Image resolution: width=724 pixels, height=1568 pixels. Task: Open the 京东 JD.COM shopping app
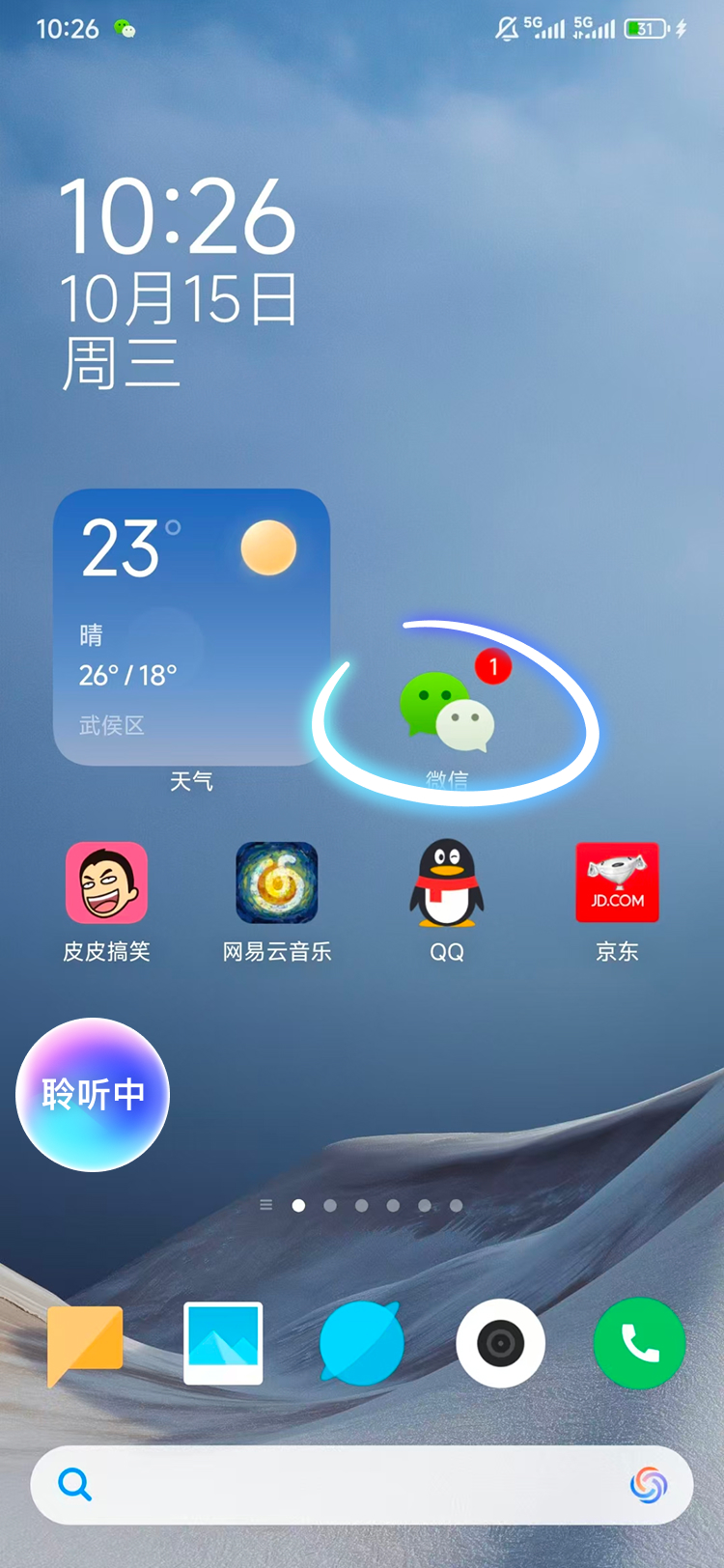[x=617, y=882]
